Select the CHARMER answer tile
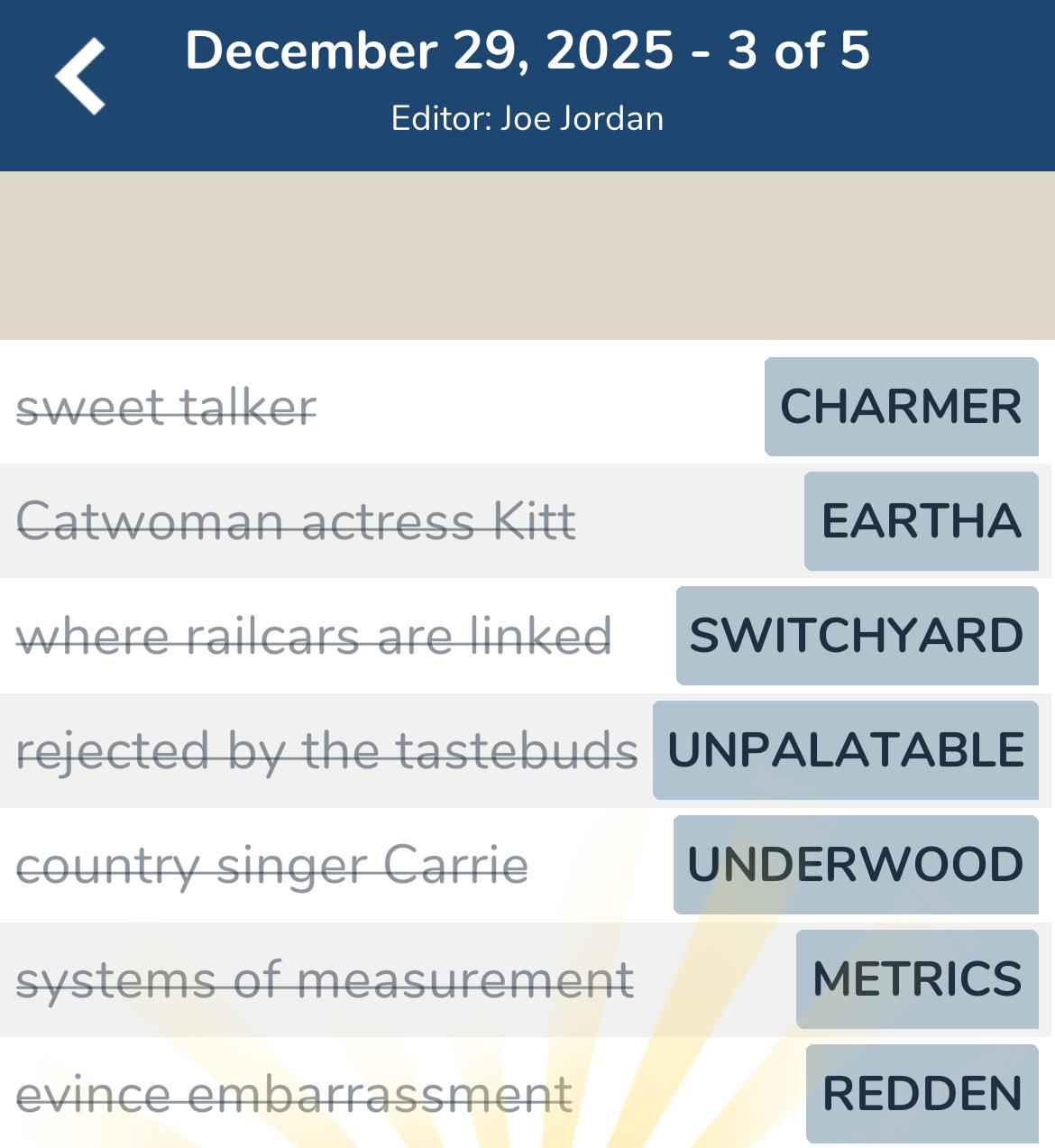 901,406
